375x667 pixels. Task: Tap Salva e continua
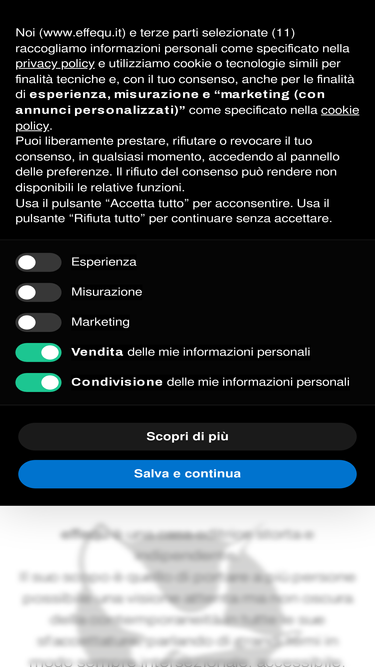point(188,474)
